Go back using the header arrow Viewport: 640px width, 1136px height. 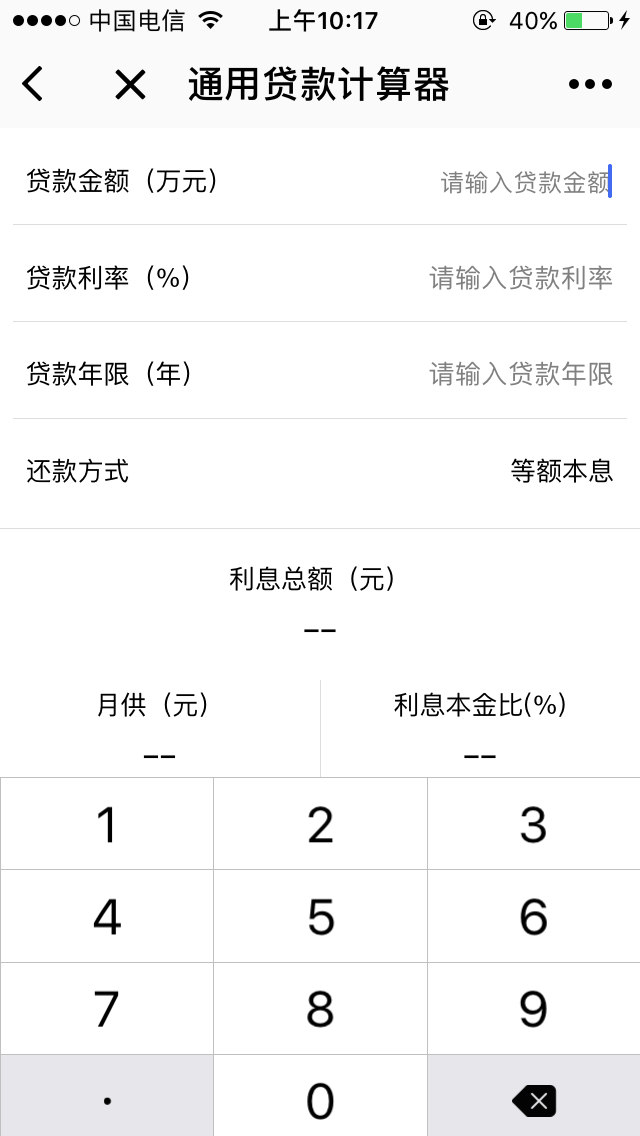33,84
